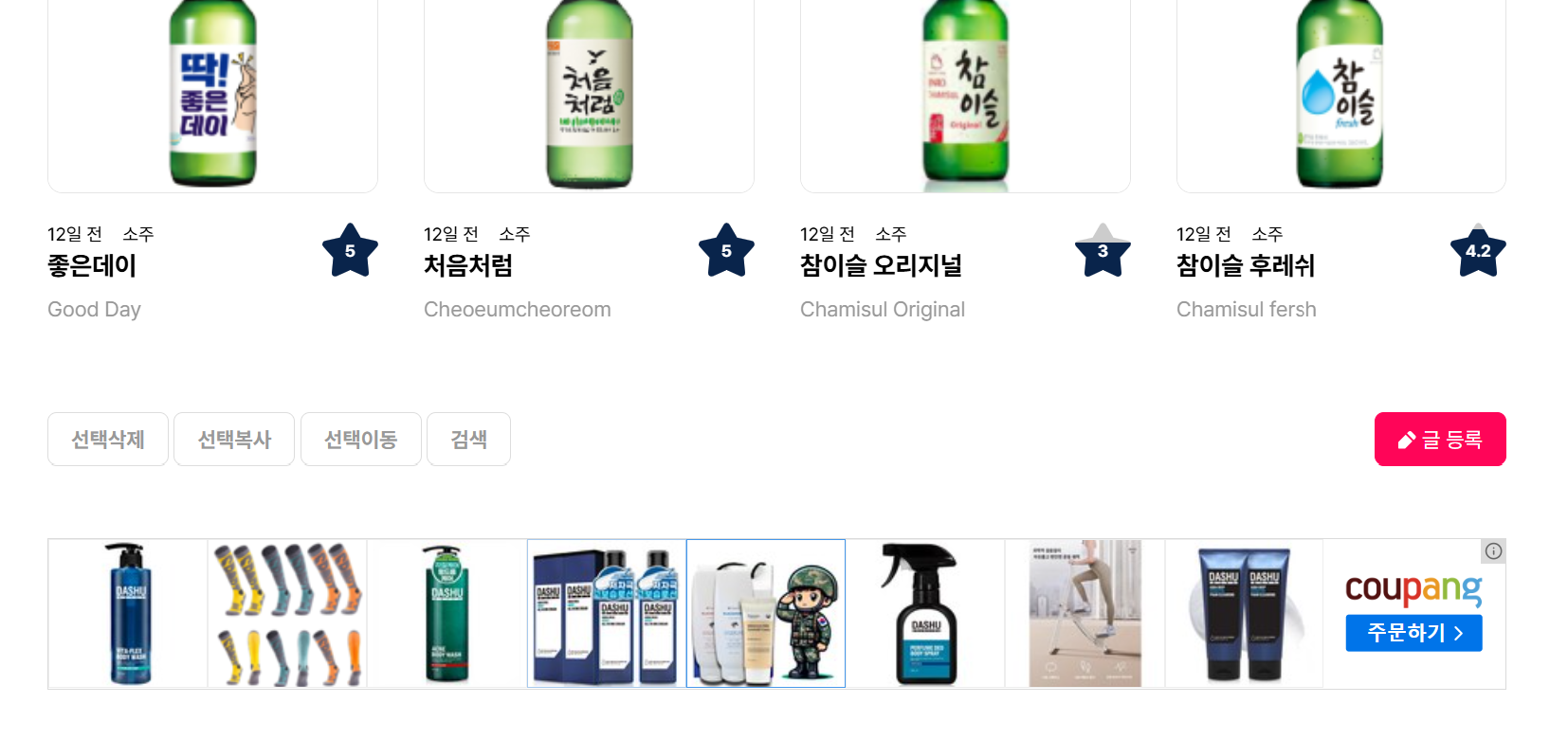Tap 주문하기 on the Coupang ad
Image resolution: width=1568 pixels, height=739 pixels.
tap(1413, 633)
